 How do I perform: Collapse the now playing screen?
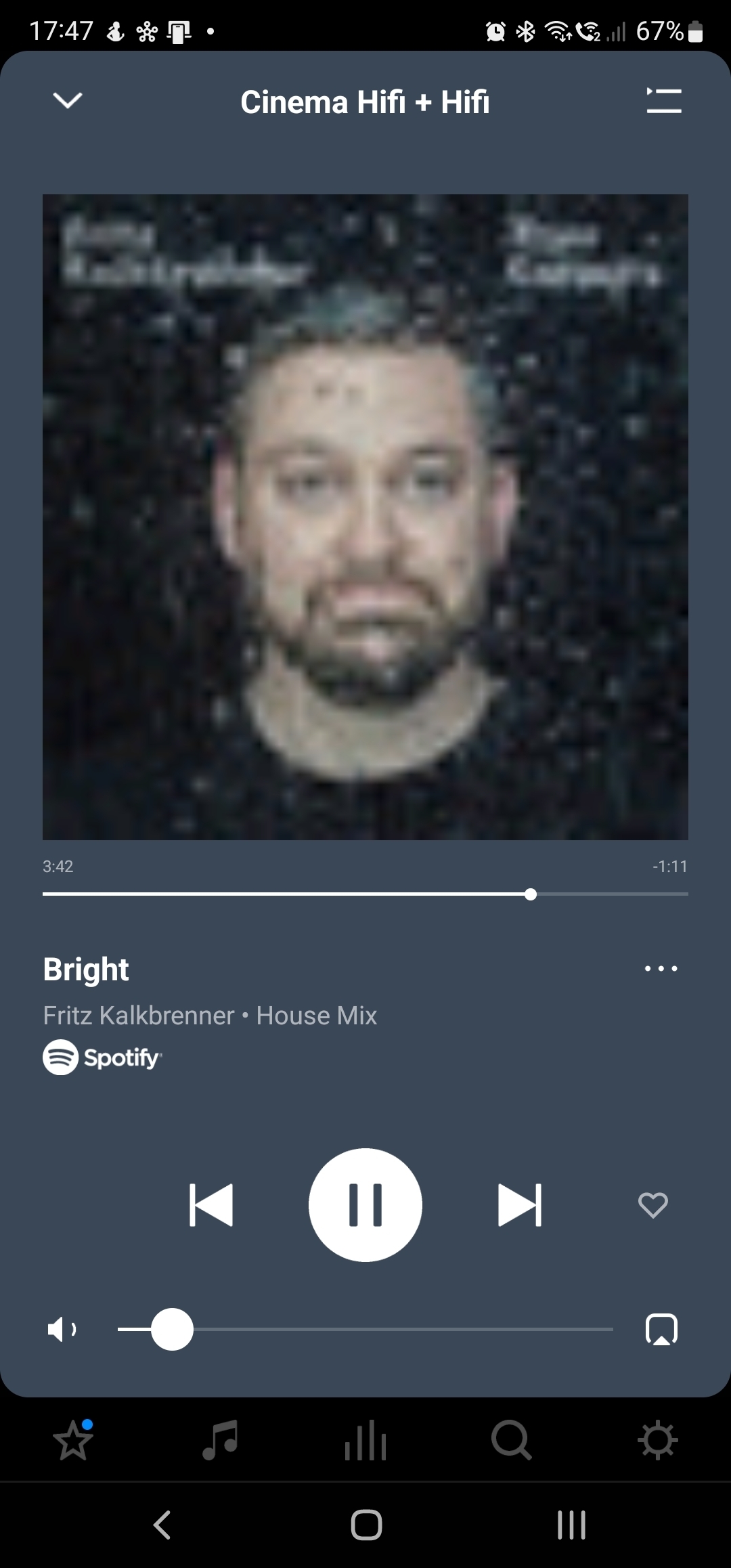coord(68,101)
